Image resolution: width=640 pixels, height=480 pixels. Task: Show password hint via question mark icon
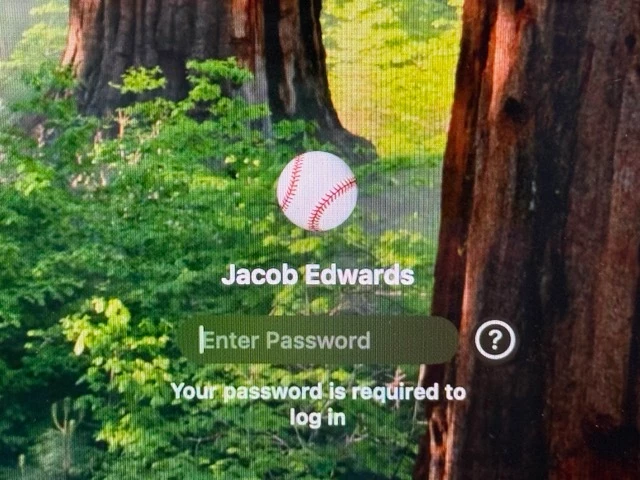(494, 341)
